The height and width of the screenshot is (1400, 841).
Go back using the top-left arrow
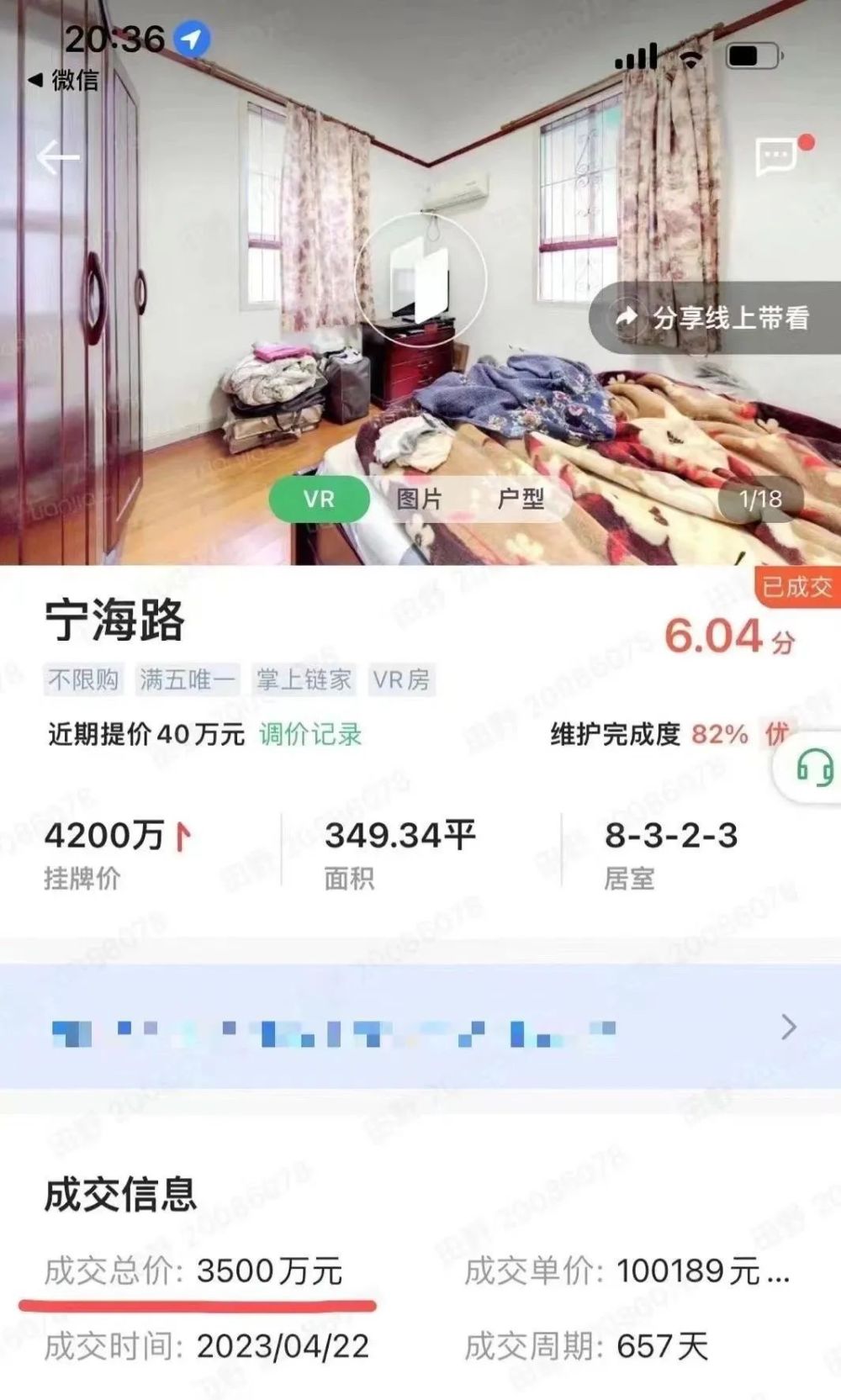57,157
